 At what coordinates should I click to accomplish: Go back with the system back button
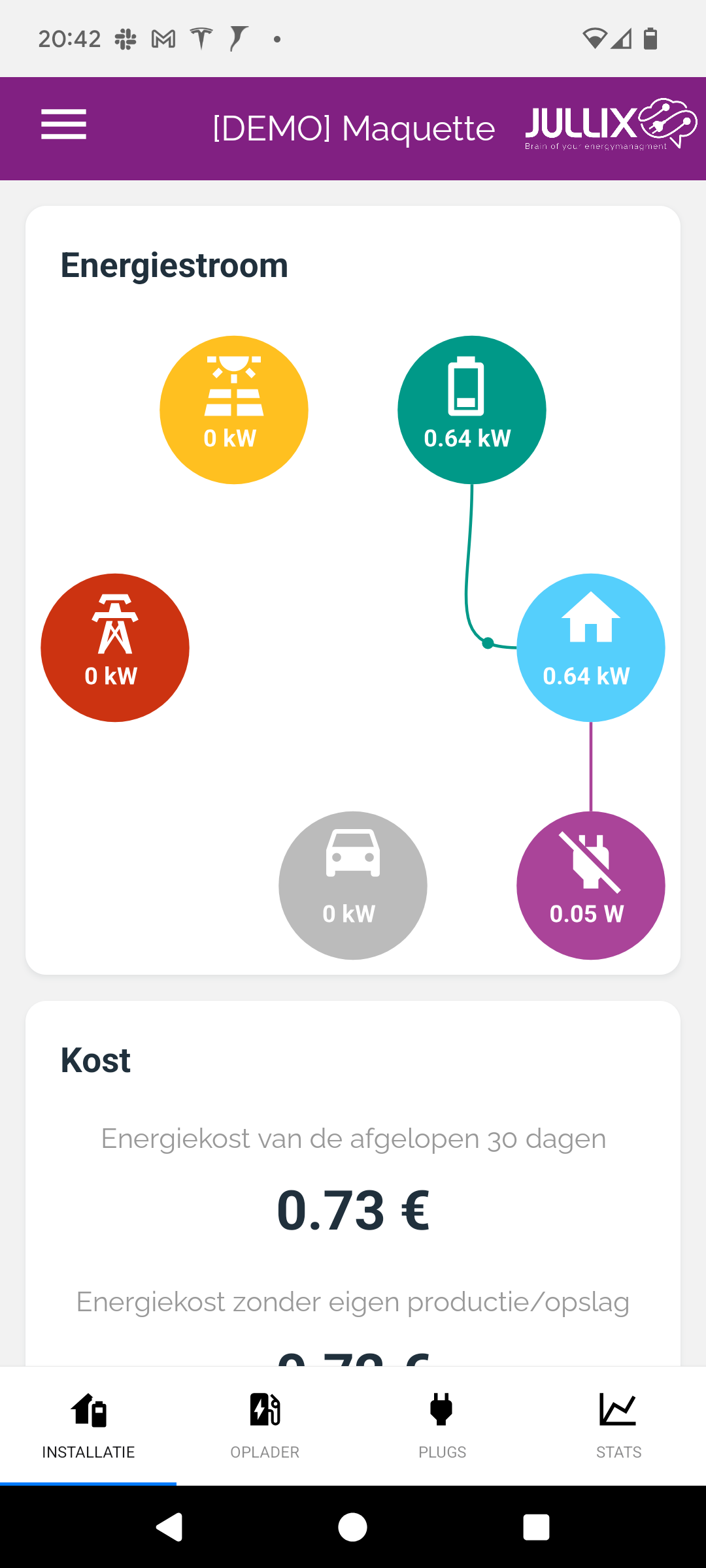169,1527
